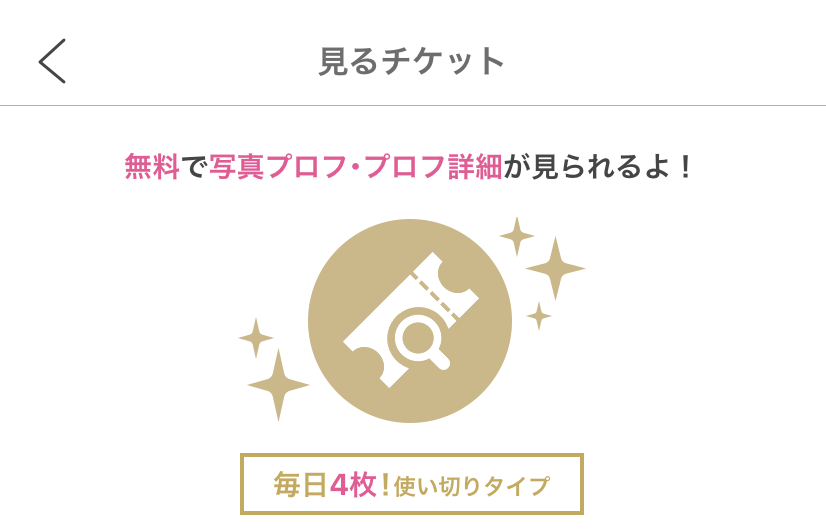Go back from the 見るチケット screen

pyautogui.click(x=52, y=61)
